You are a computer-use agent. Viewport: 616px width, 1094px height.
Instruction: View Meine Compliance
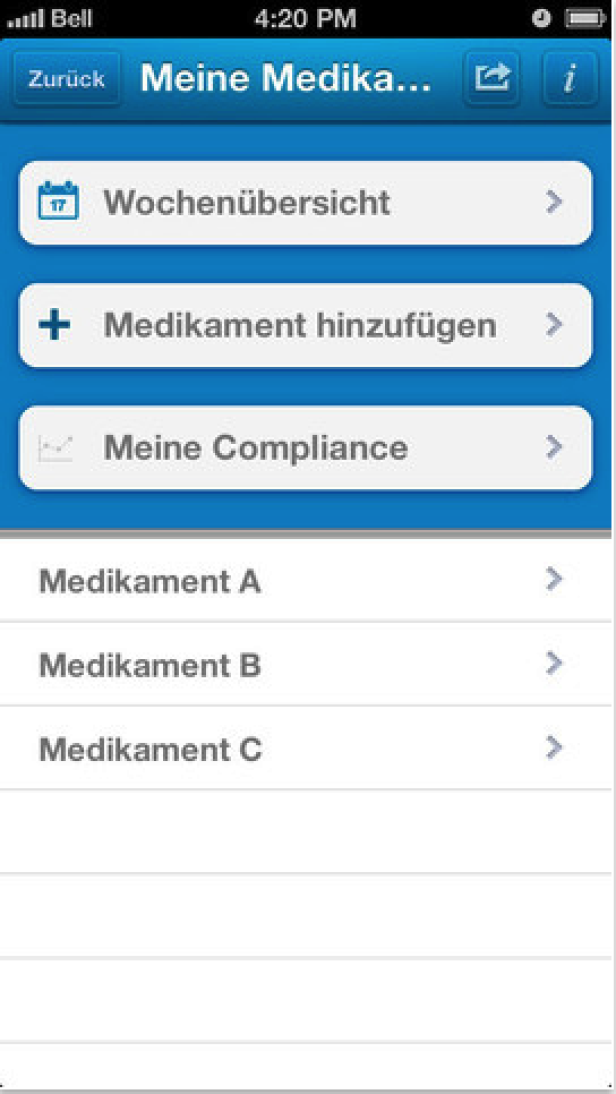tap(305, 447)
